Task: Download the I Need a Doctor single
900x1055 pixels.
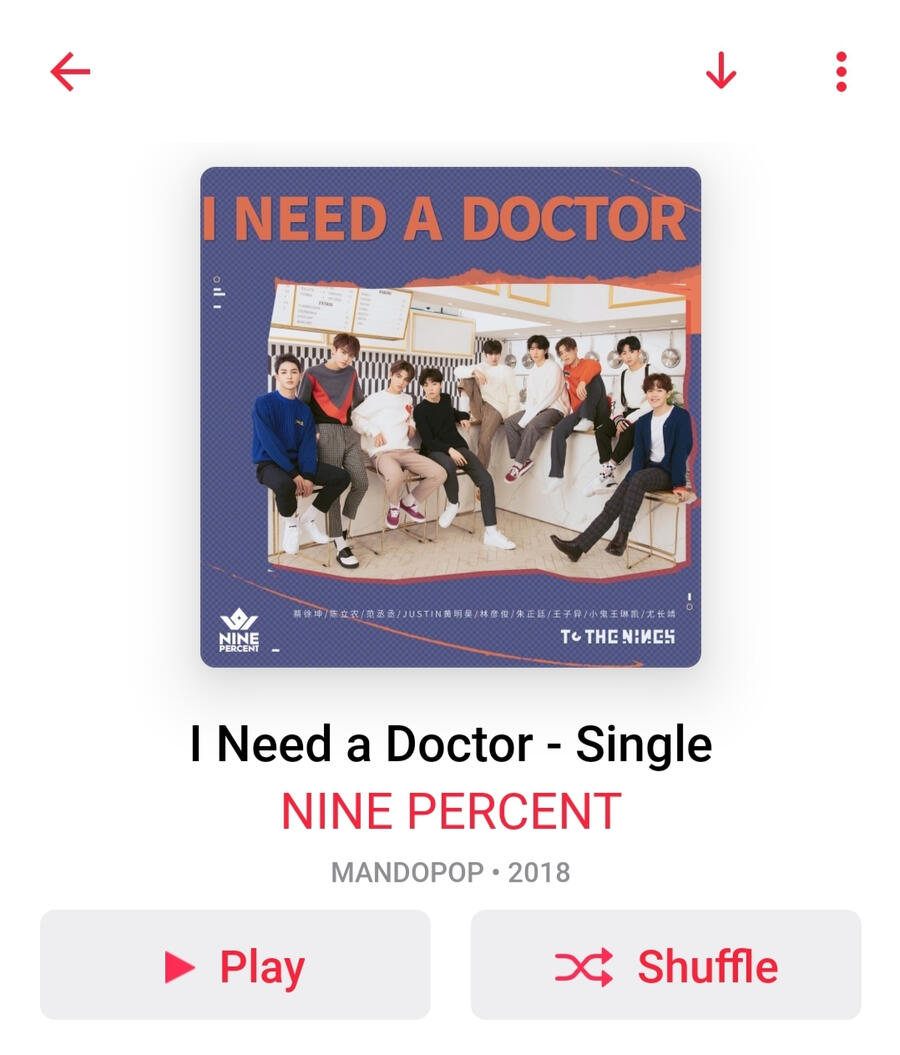Action: 721,70
